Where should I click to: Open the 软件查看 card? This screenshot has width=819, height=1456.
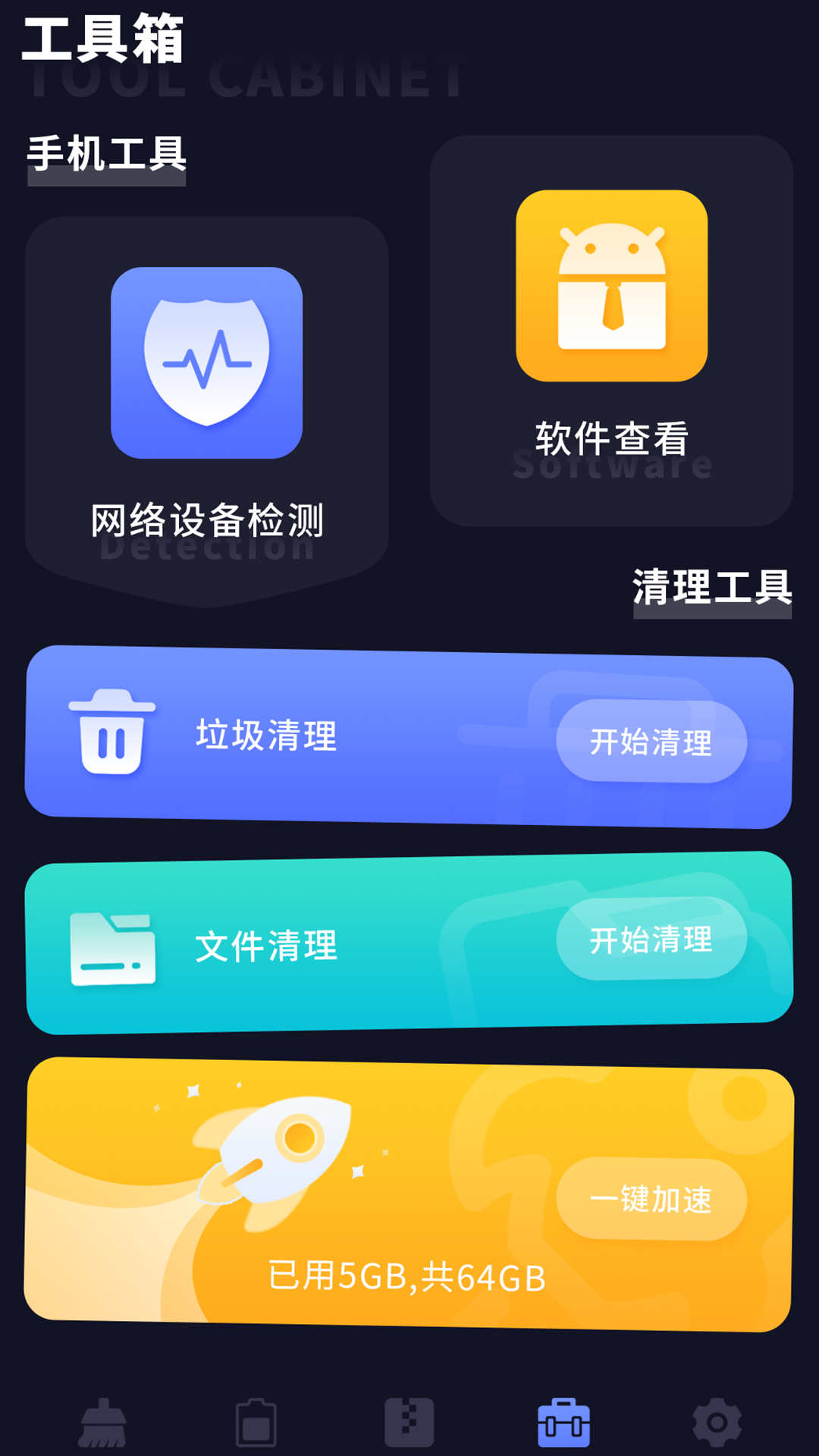[611, 326]
